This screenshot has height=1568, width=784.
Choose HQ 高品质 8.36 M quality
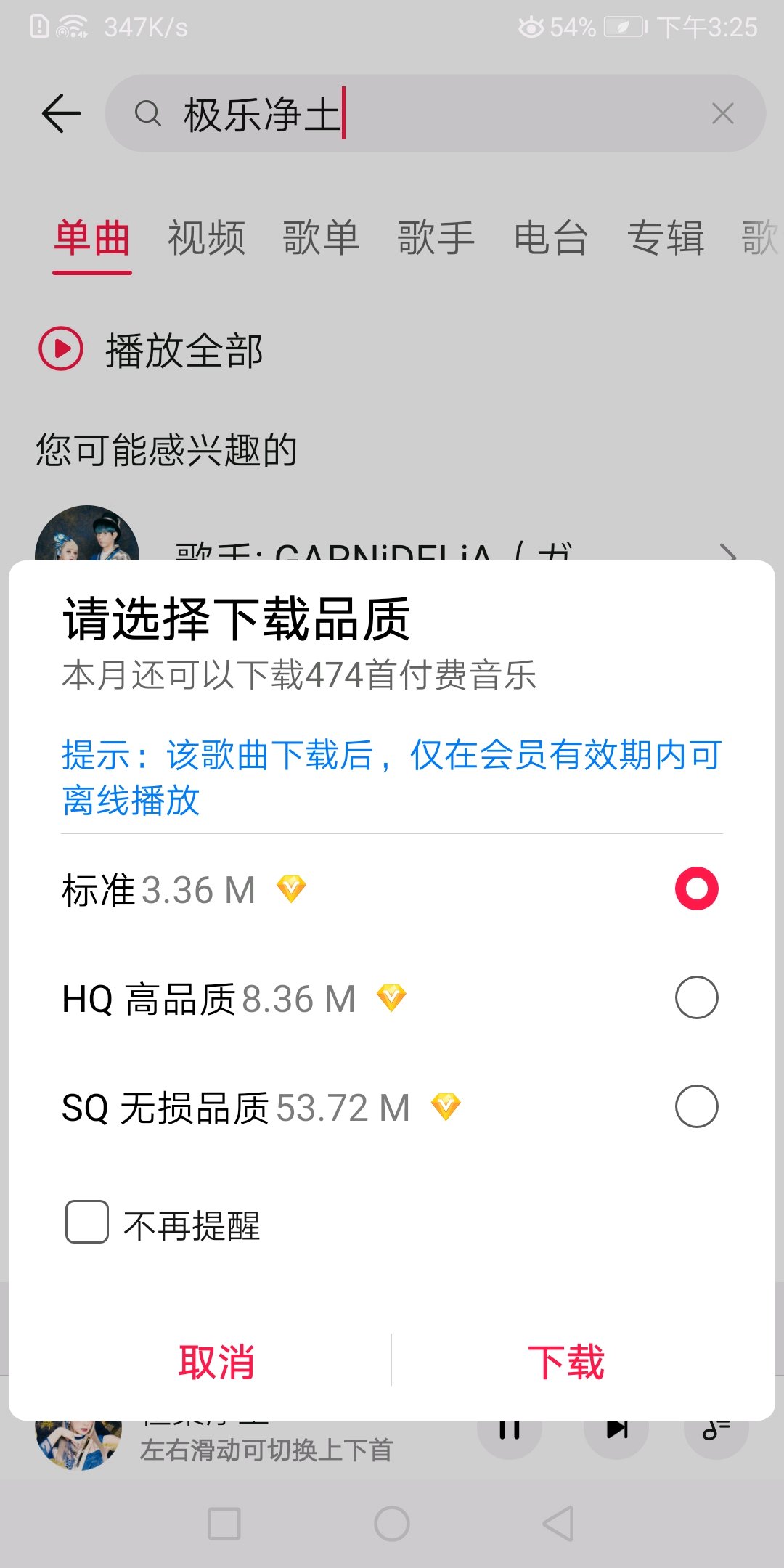click(696, 998)
